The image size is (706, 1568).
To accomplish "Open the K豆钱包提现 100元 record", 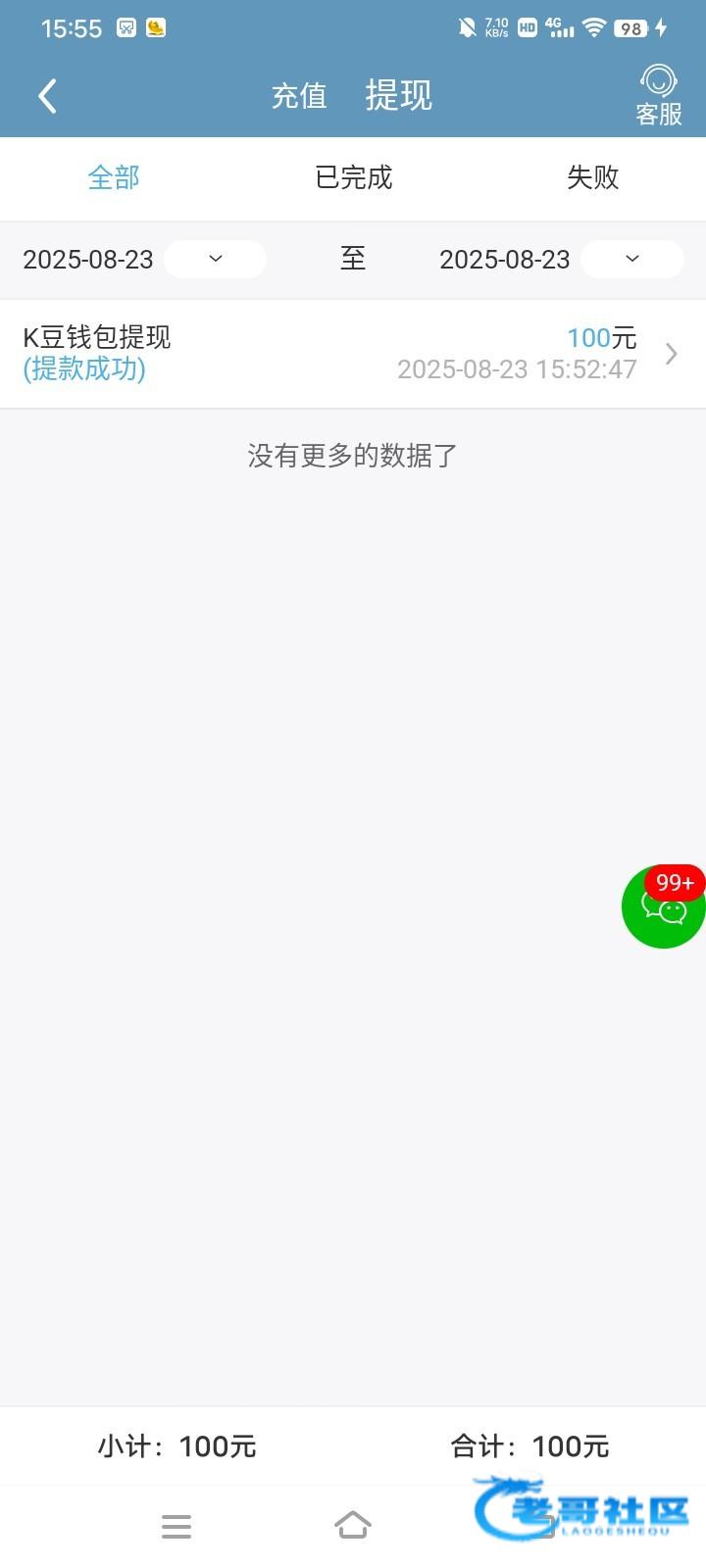I will click(353, 354).
